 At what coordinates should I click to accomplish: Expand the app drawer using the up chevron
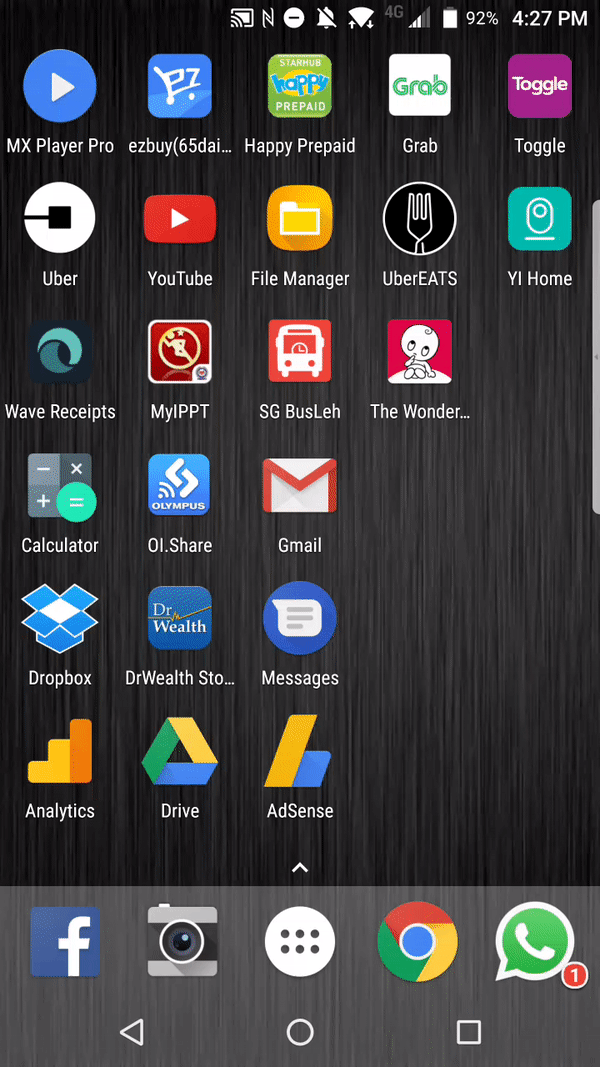point(300,868)
